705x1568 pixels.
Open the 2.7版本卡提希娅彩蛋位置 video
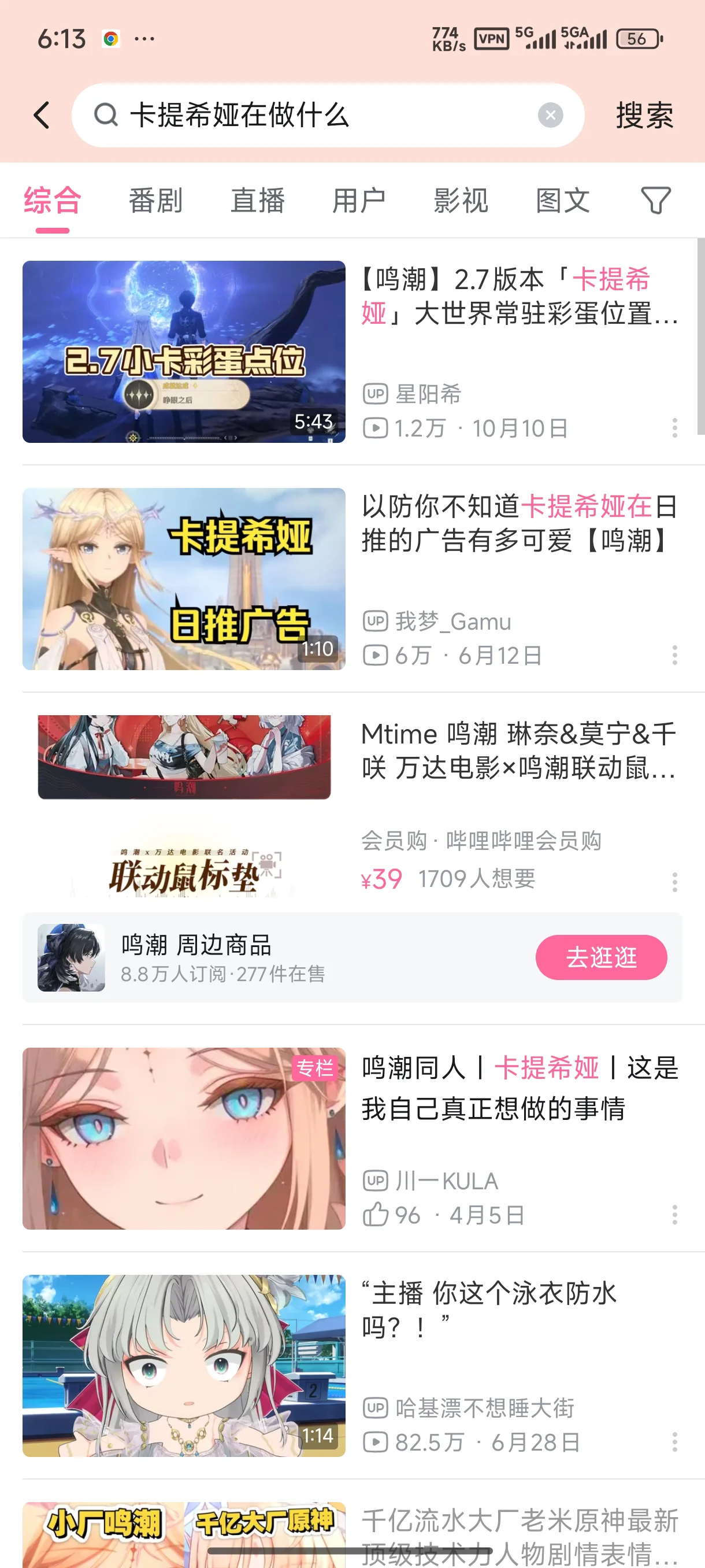tap(184, 351)
